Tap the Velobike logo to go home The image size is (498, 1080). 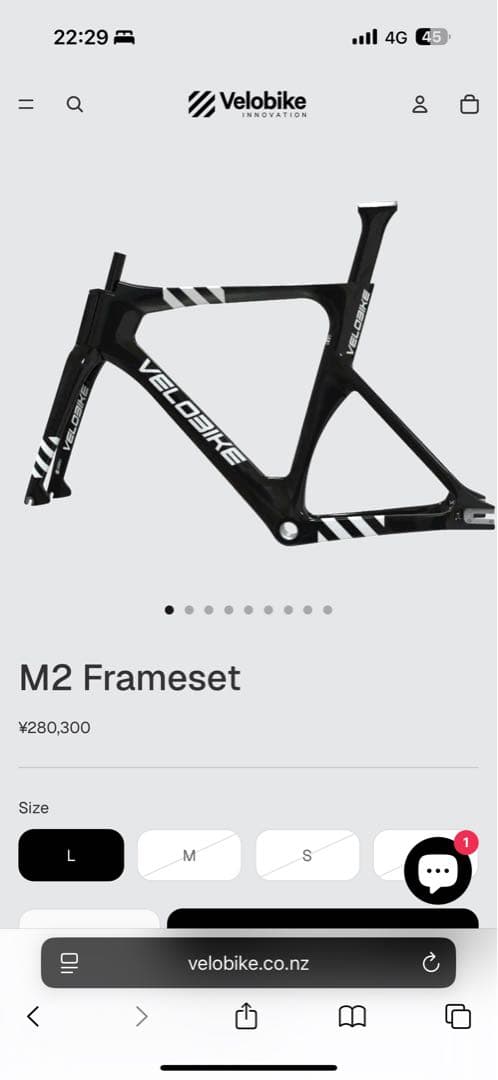247,104
